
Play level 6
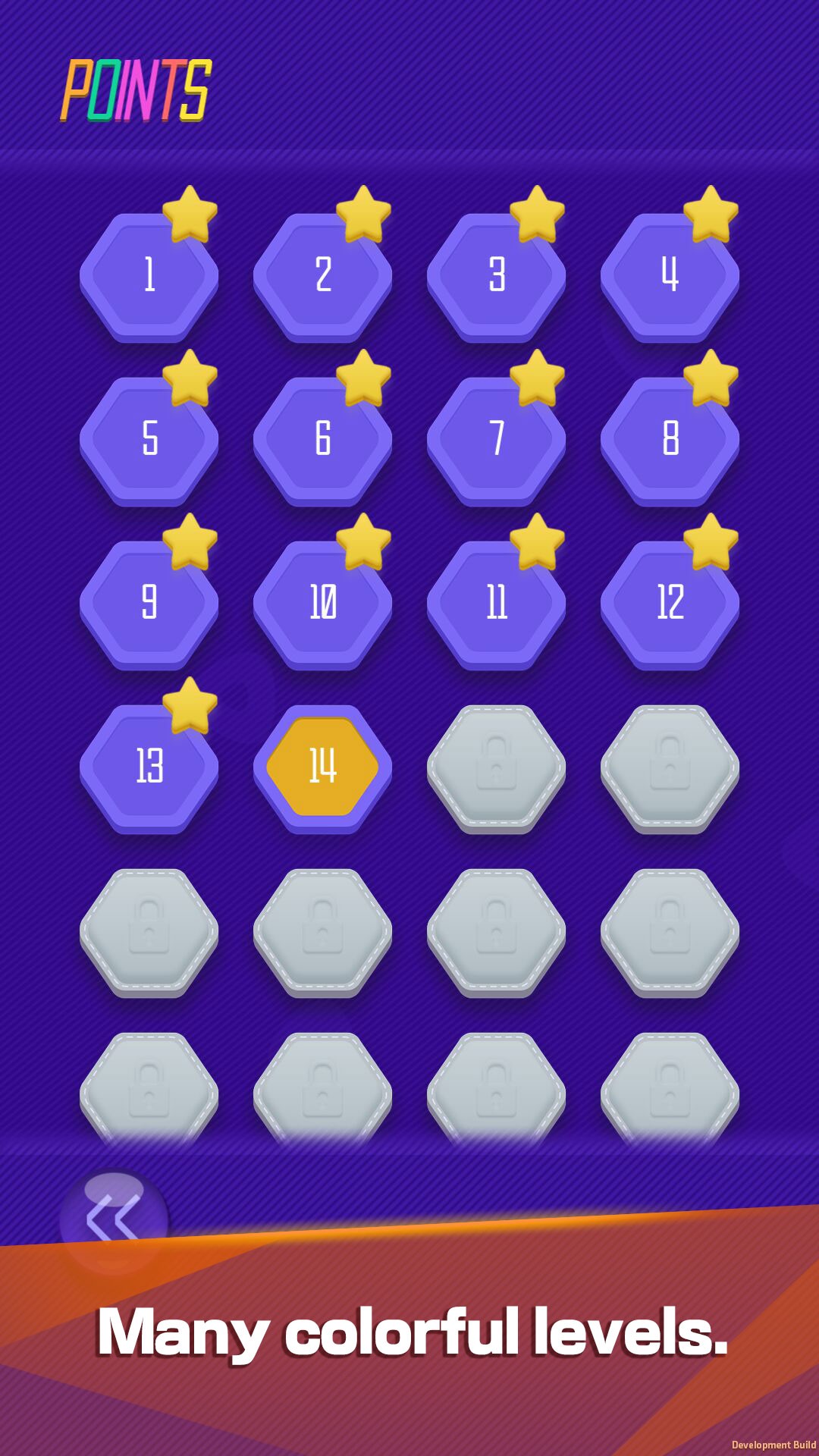click(x=323, y=439)
